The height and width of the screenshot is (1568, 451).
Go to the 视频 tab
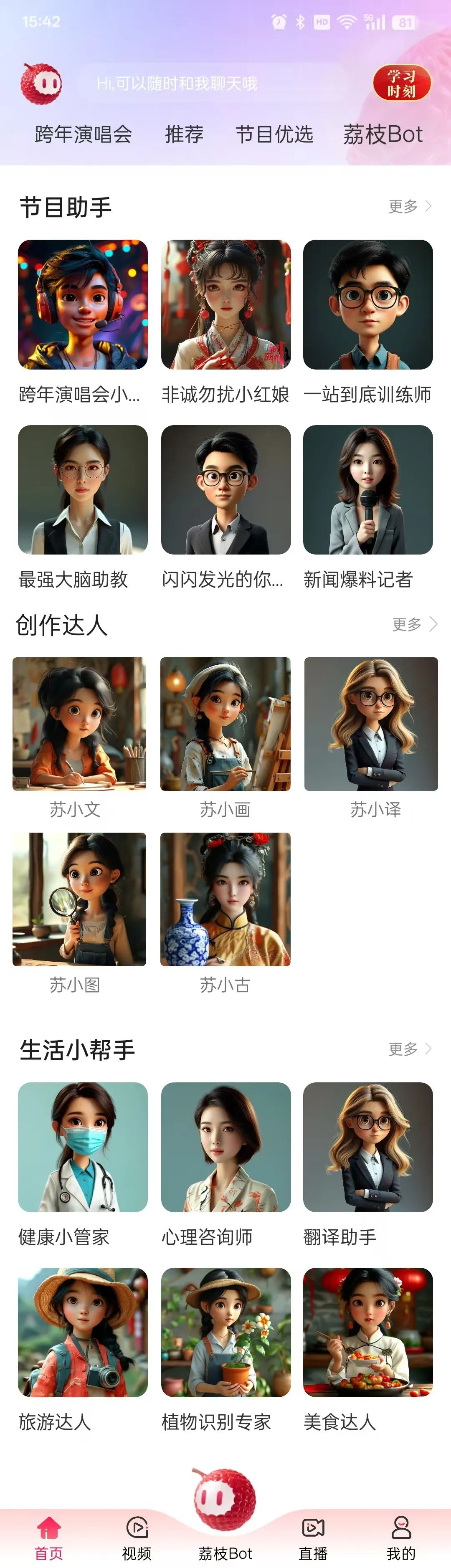(x=137, y=1538)
